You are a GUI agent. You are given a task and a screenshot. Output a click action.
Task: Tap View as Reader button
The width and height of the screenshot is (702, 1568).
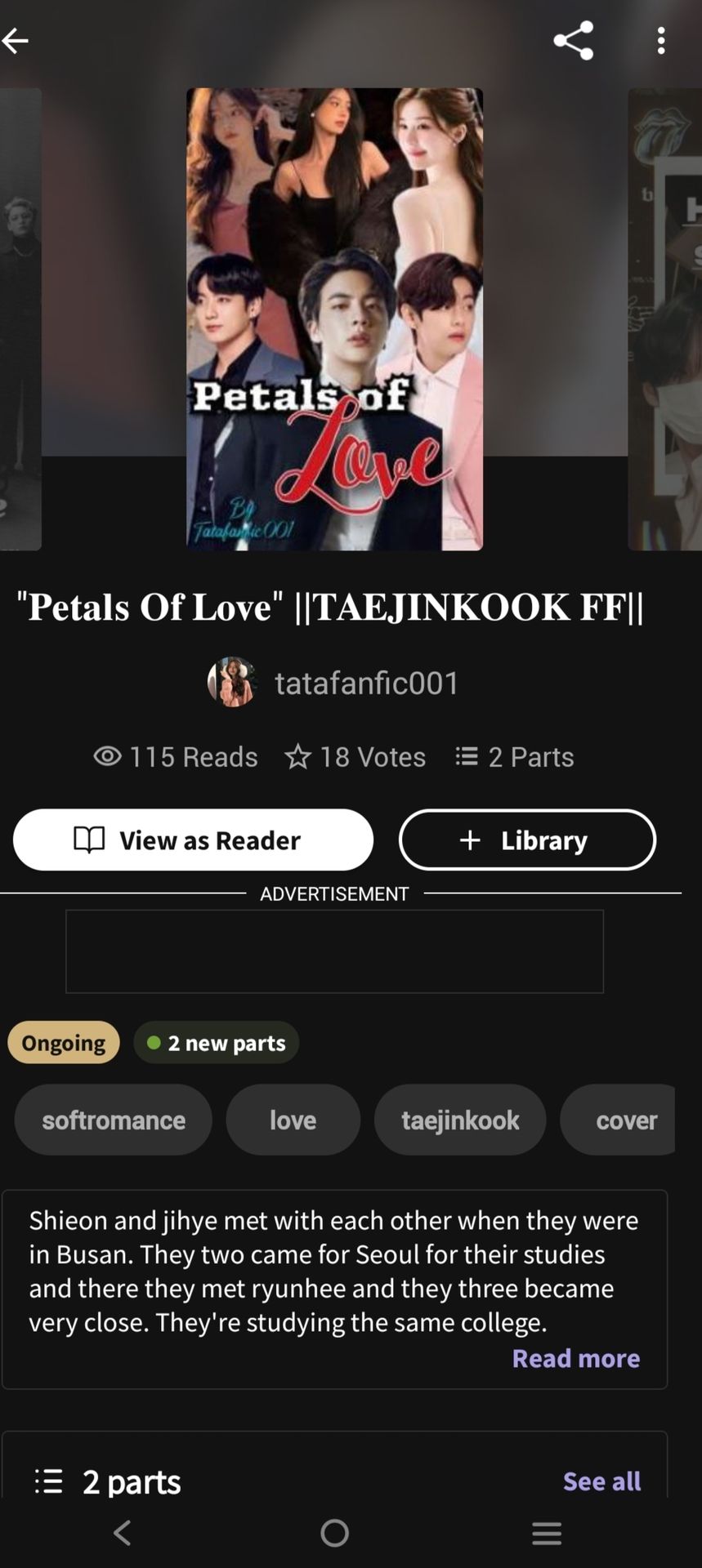coord(193,840)
